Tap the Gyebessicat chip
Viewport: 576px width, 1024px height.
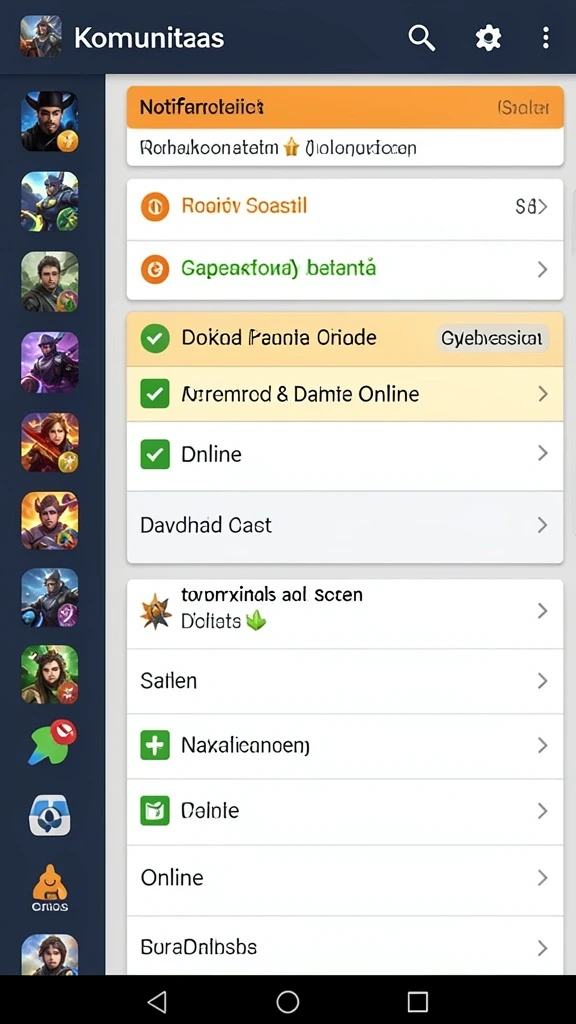click(x=492, y=338)
